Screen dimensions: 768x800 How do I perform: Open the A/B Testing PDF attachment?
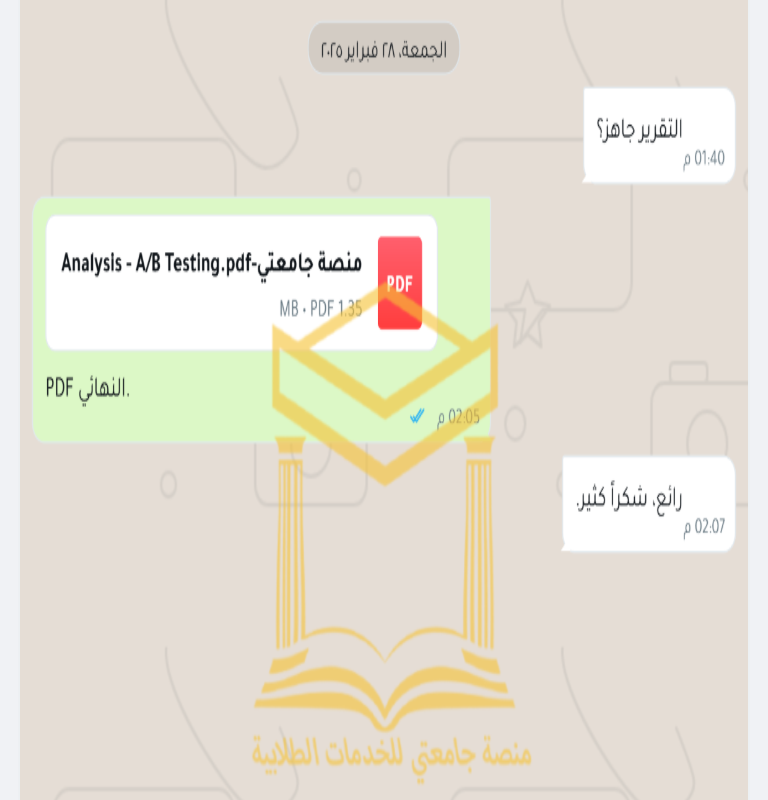tap(241, 282)
